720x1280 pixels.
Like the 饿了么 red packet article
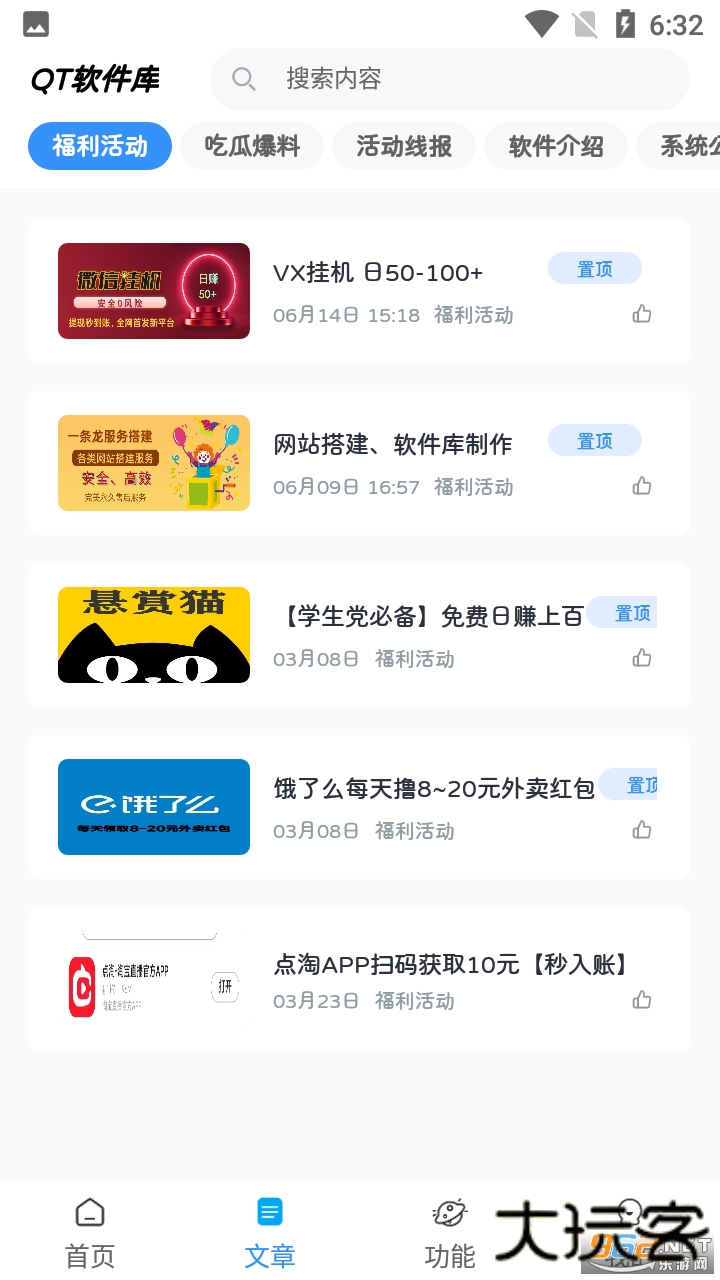point(641,829)
